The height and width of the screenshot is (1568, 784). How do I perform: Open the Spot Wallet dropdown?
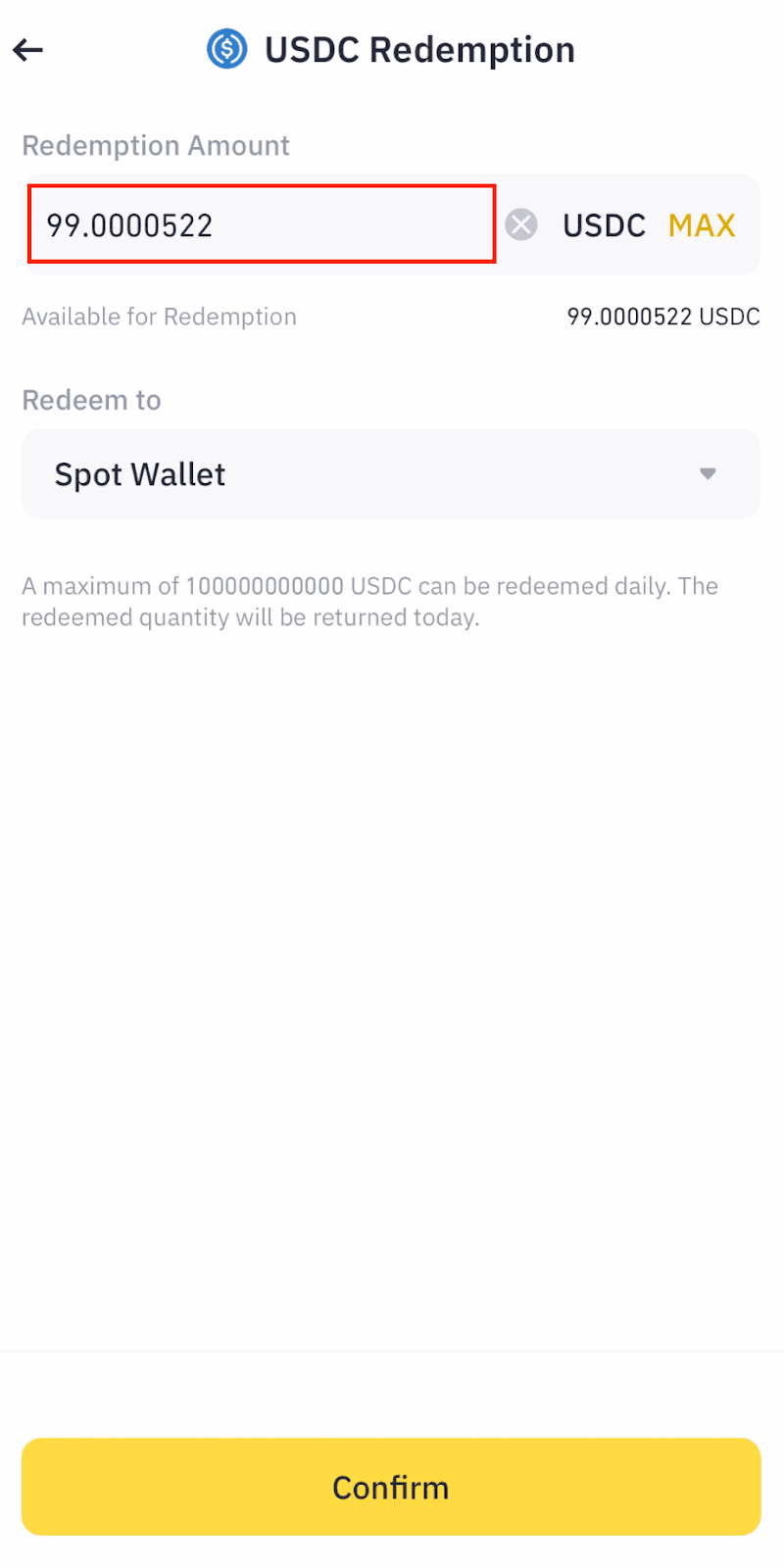click(x=391, y=474)
